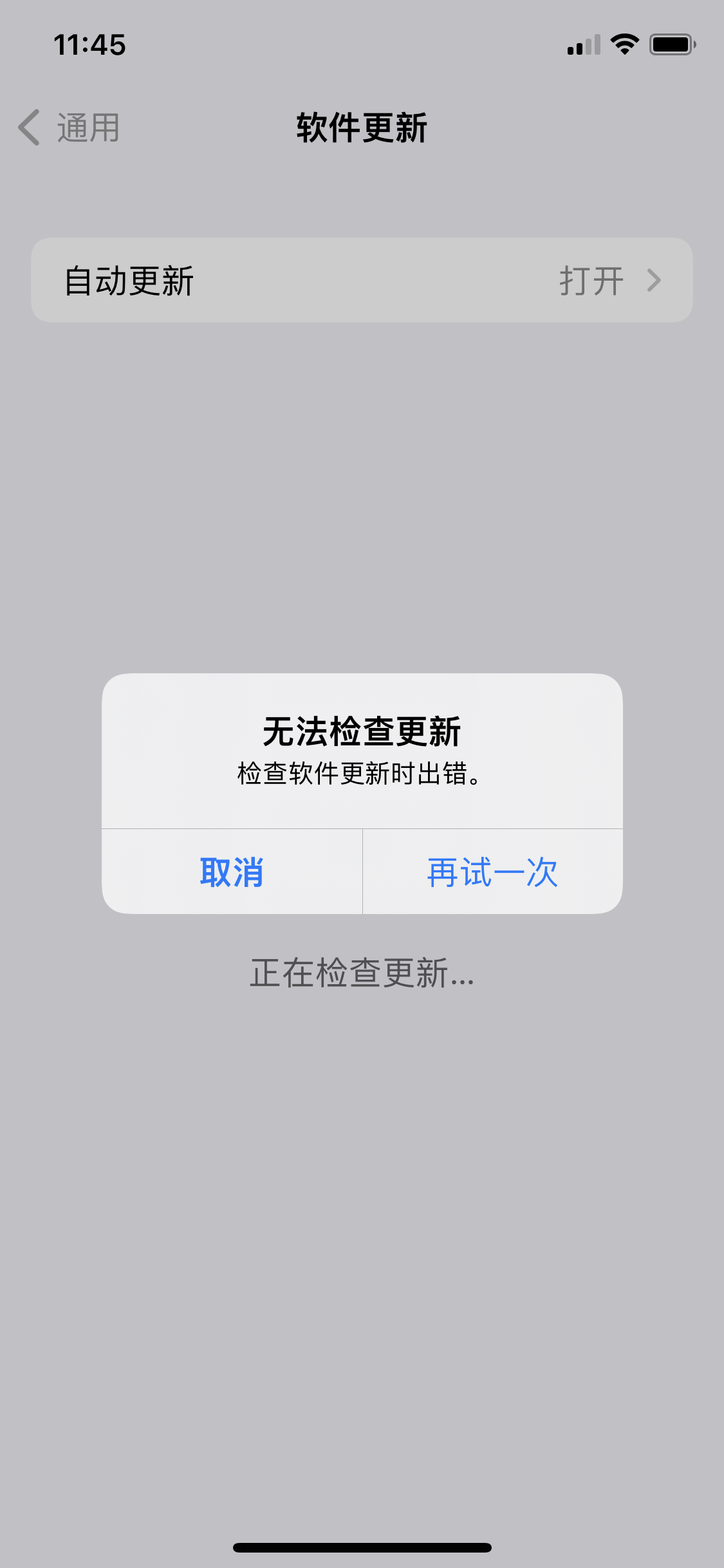Tap 再试一次 to retry the update check
This screenshot has width=724, height=1568.
(x=492, y=872)
